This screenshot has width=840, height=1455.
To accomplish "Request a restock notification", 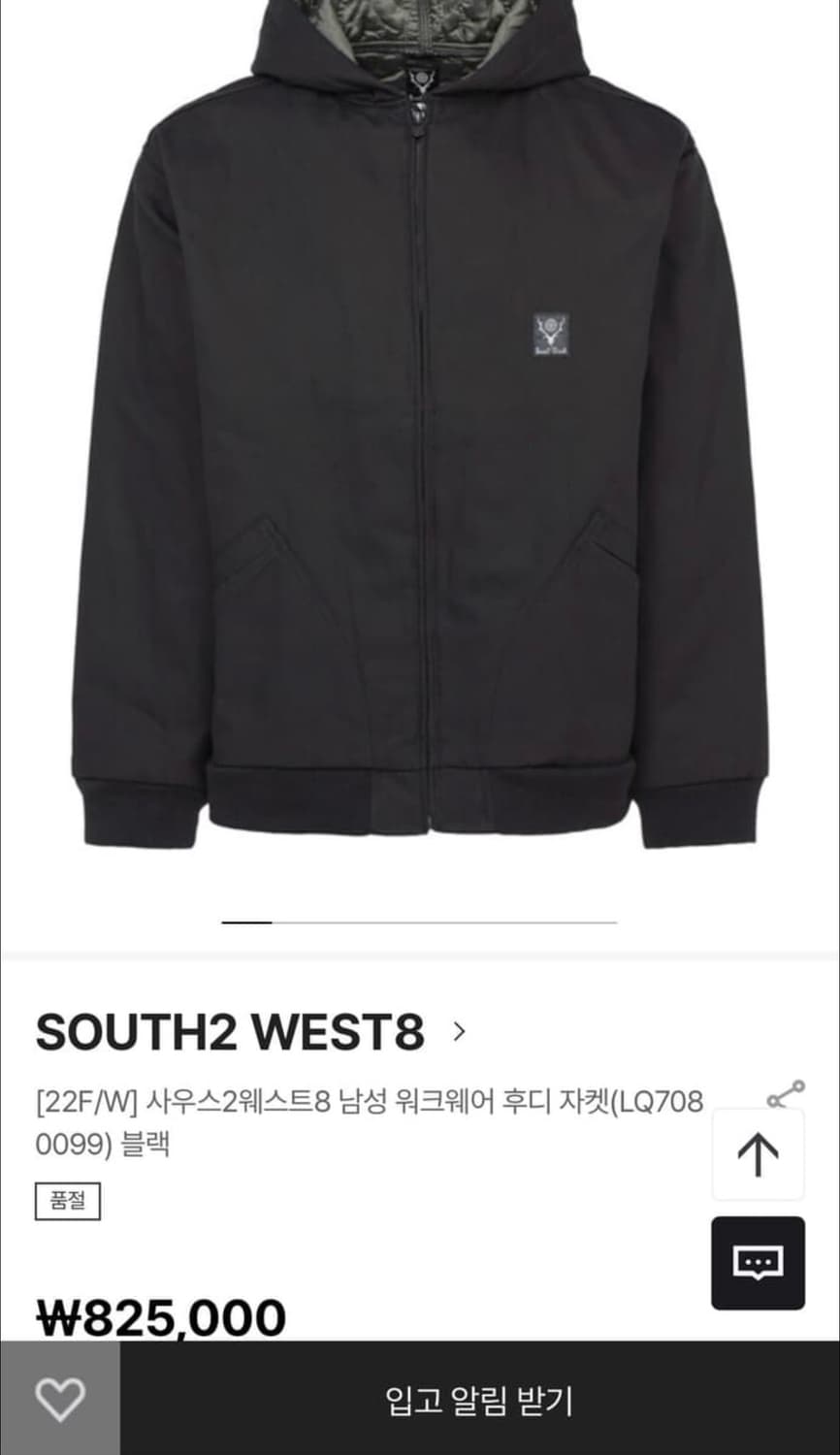I will (x=478, y=1399).
